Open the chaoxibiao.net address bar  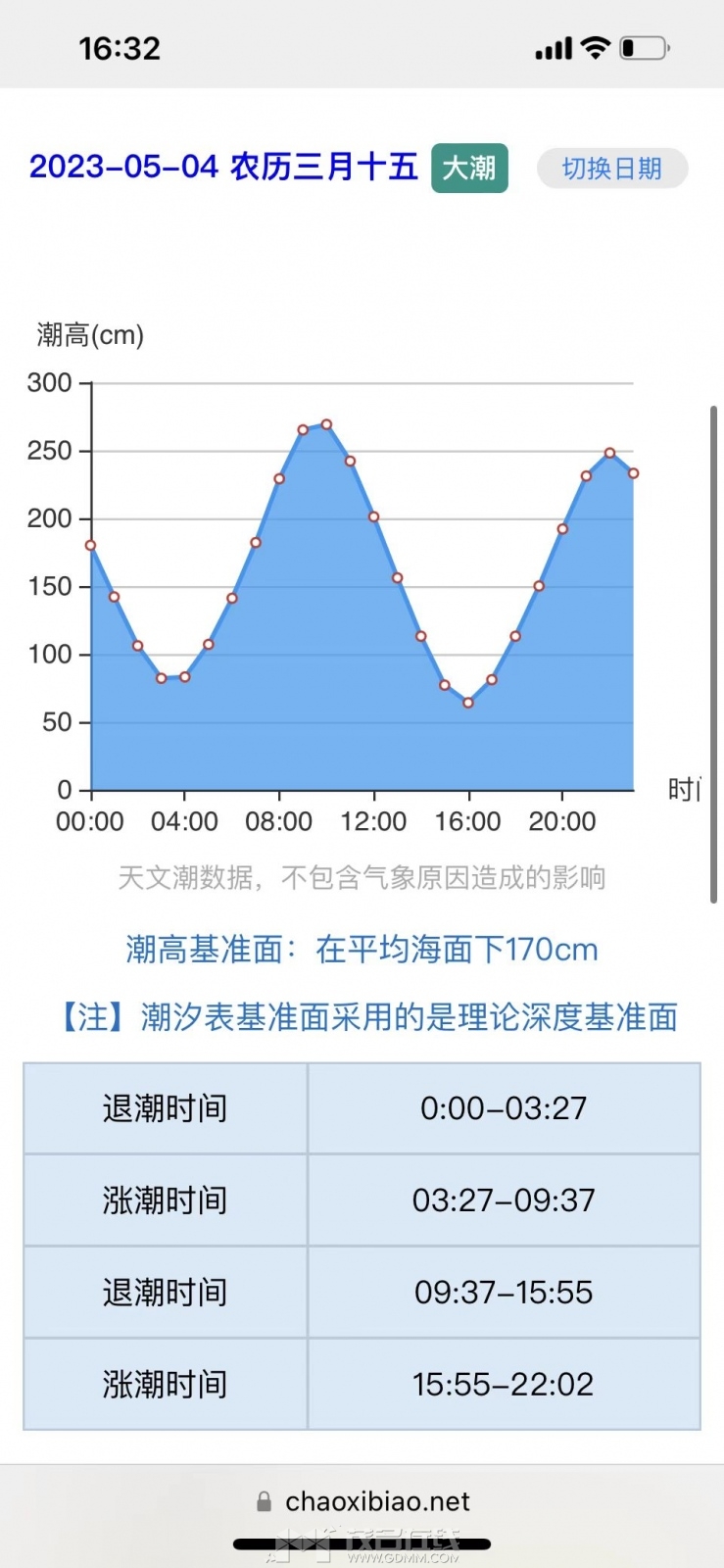click(362, 1501)
